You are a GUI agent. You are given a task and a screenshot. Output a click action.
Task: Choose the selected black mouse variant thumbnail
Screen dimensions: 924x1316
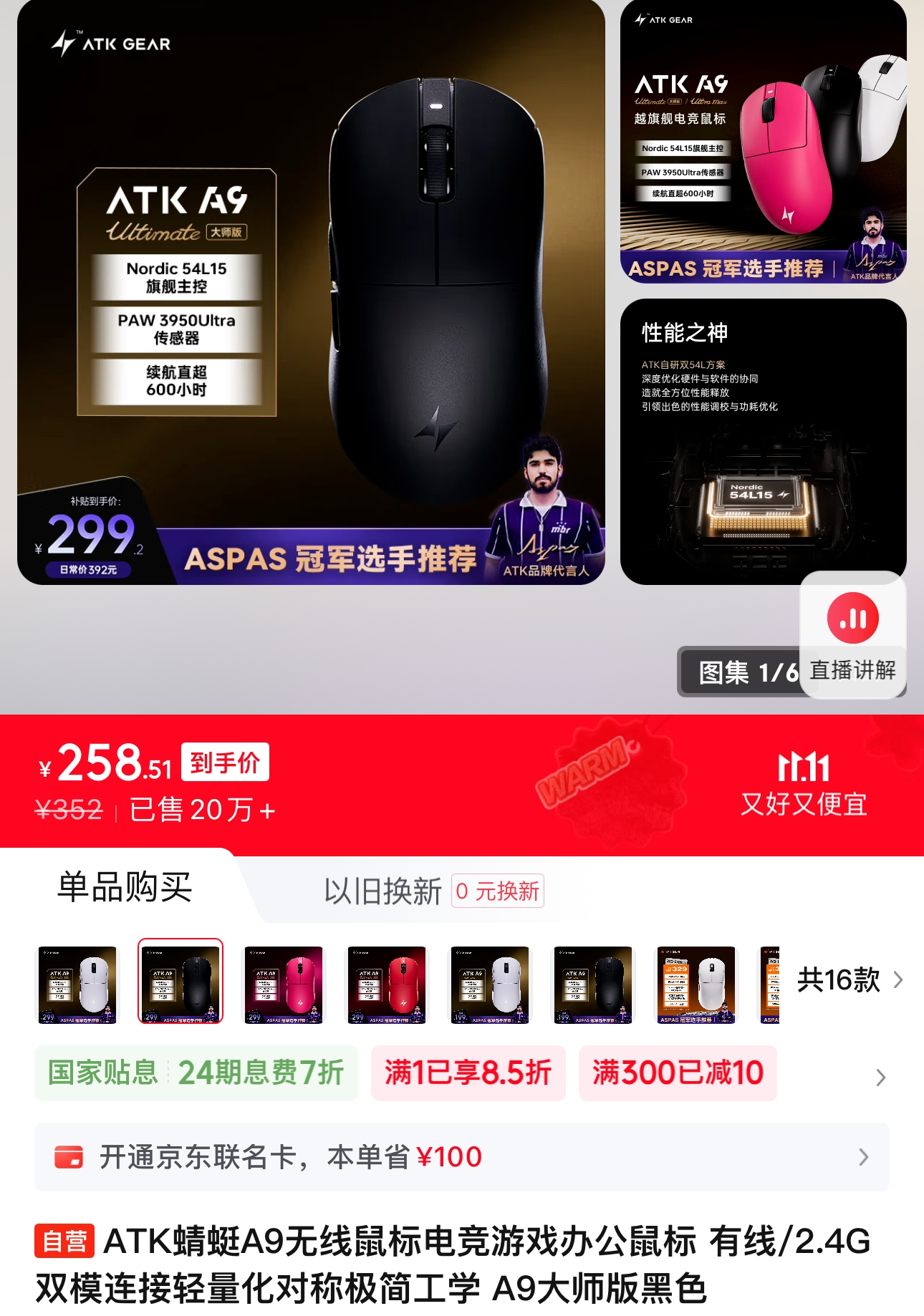(x=181, y=981)
